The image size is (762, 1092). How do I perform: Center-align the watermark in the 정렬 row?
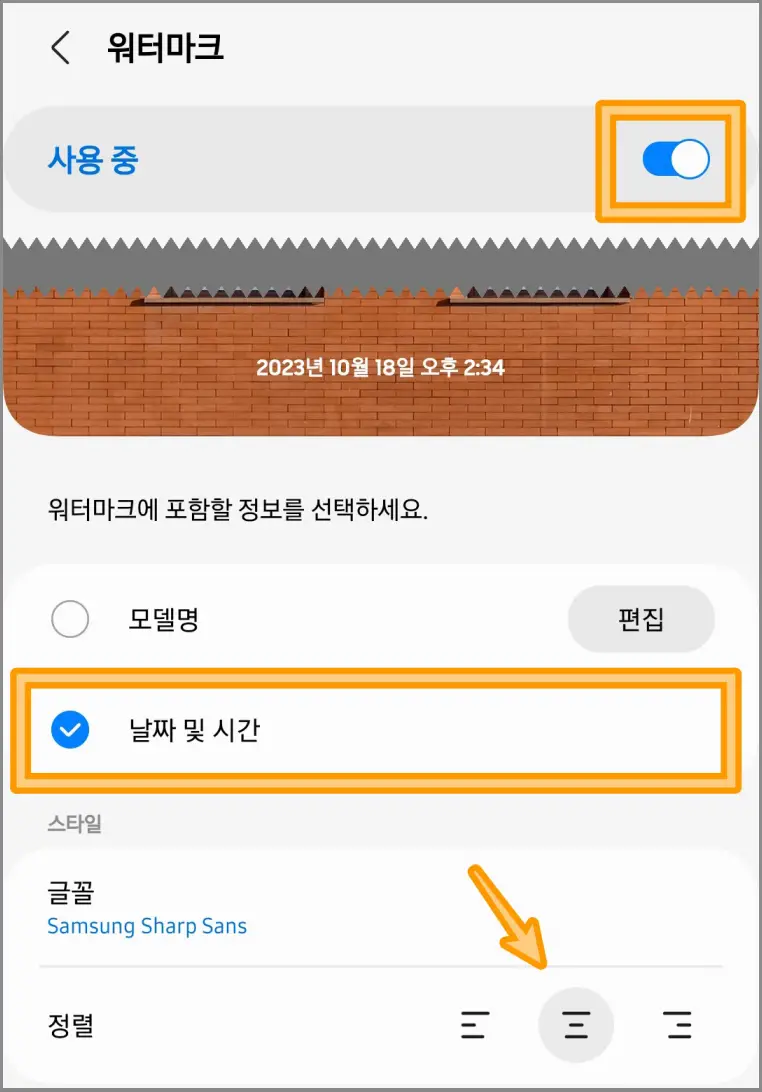coord(576,1024)
